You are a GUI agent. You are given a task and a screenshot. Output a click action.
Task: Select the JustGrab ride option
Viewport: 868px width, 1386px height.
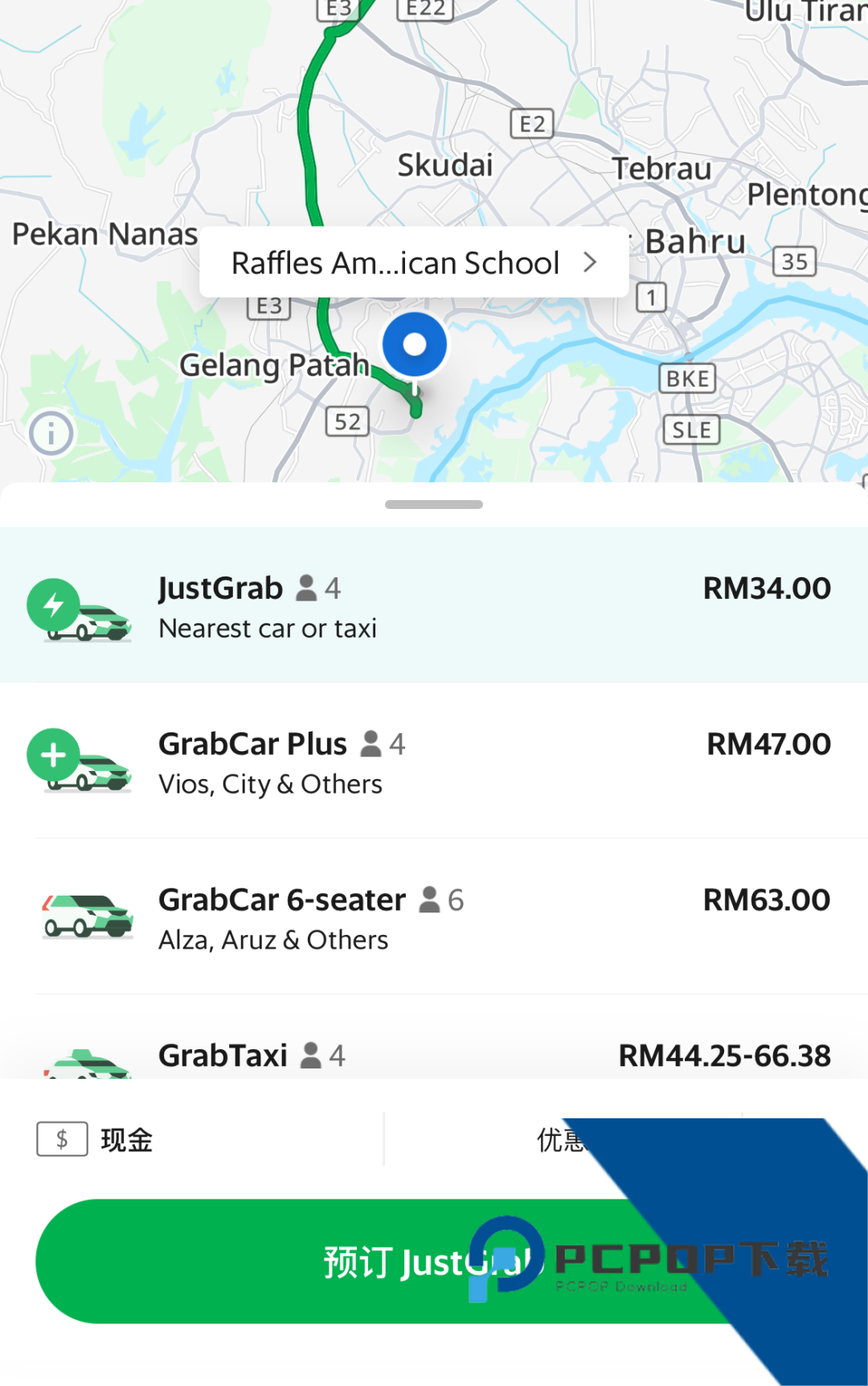coord(434,605)
